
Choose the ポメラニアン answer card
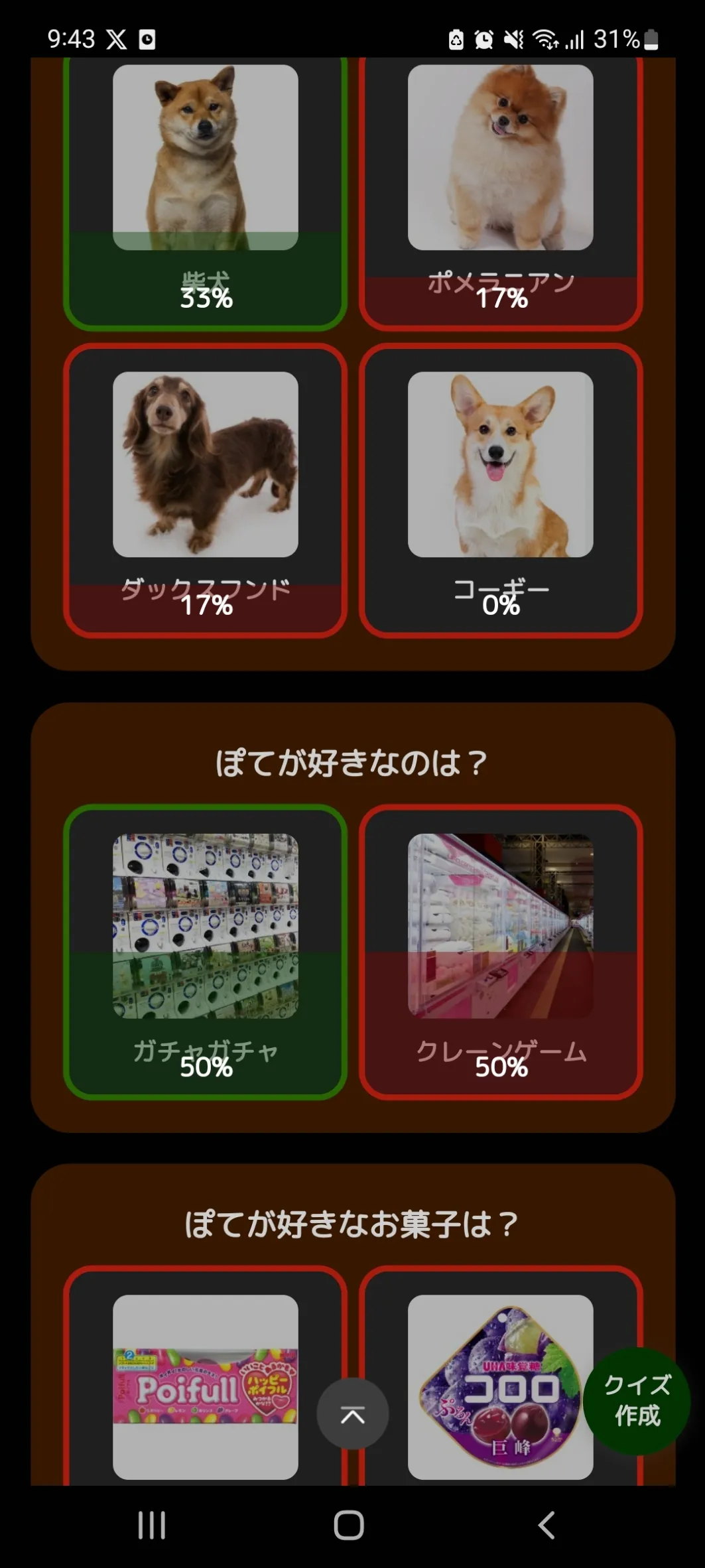coord(501,192)
